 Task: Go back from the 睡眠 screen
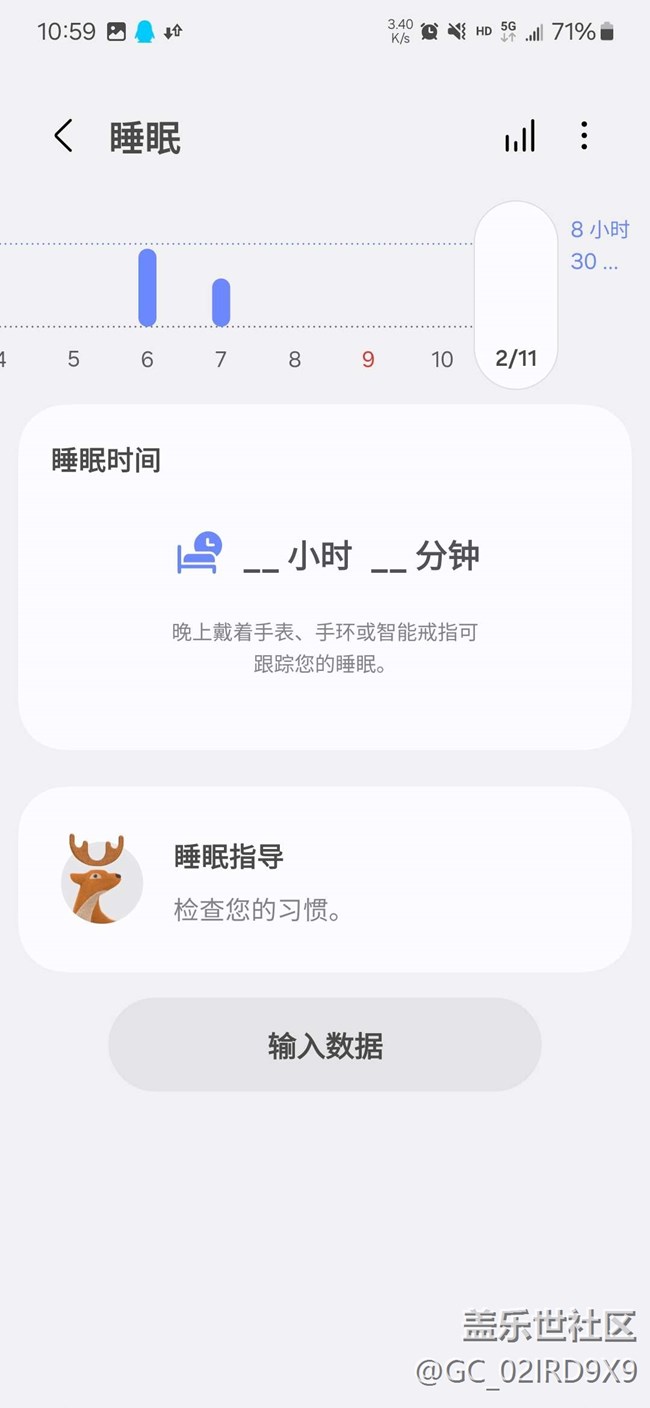click(x=63, y=136)
